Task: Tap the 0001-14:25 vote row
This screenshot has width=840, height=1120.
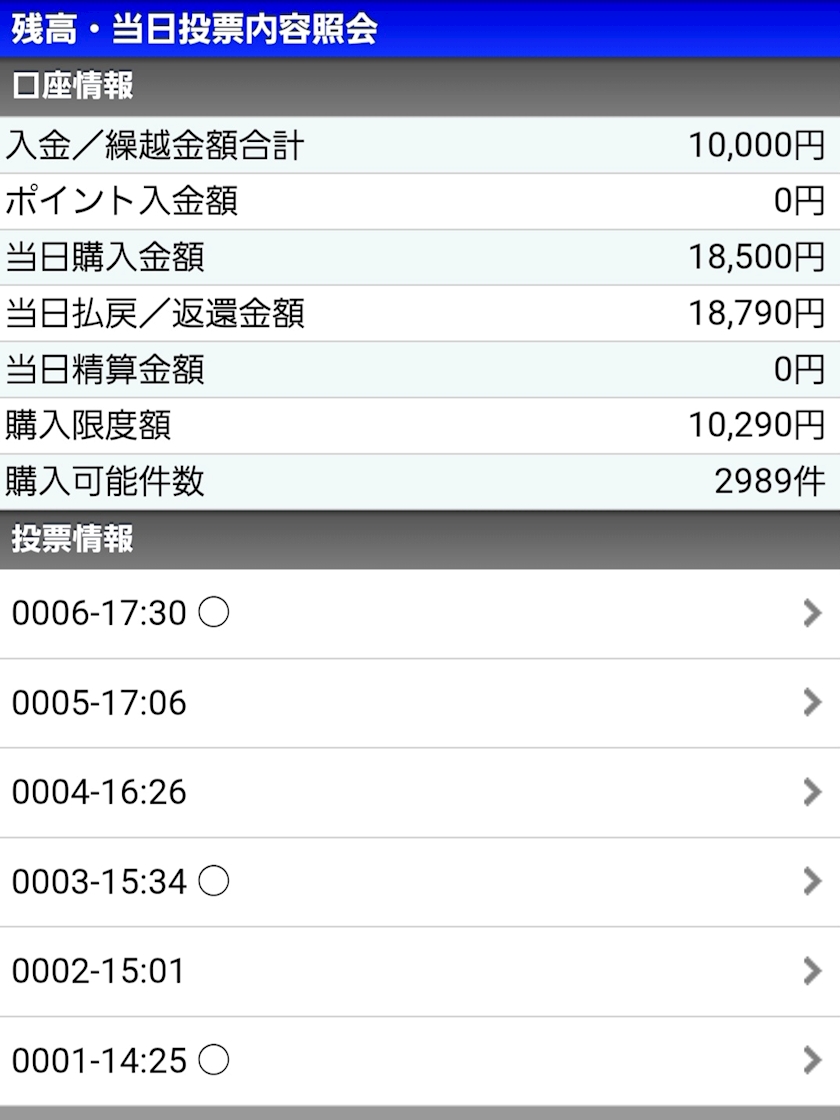Action: 420,1061
